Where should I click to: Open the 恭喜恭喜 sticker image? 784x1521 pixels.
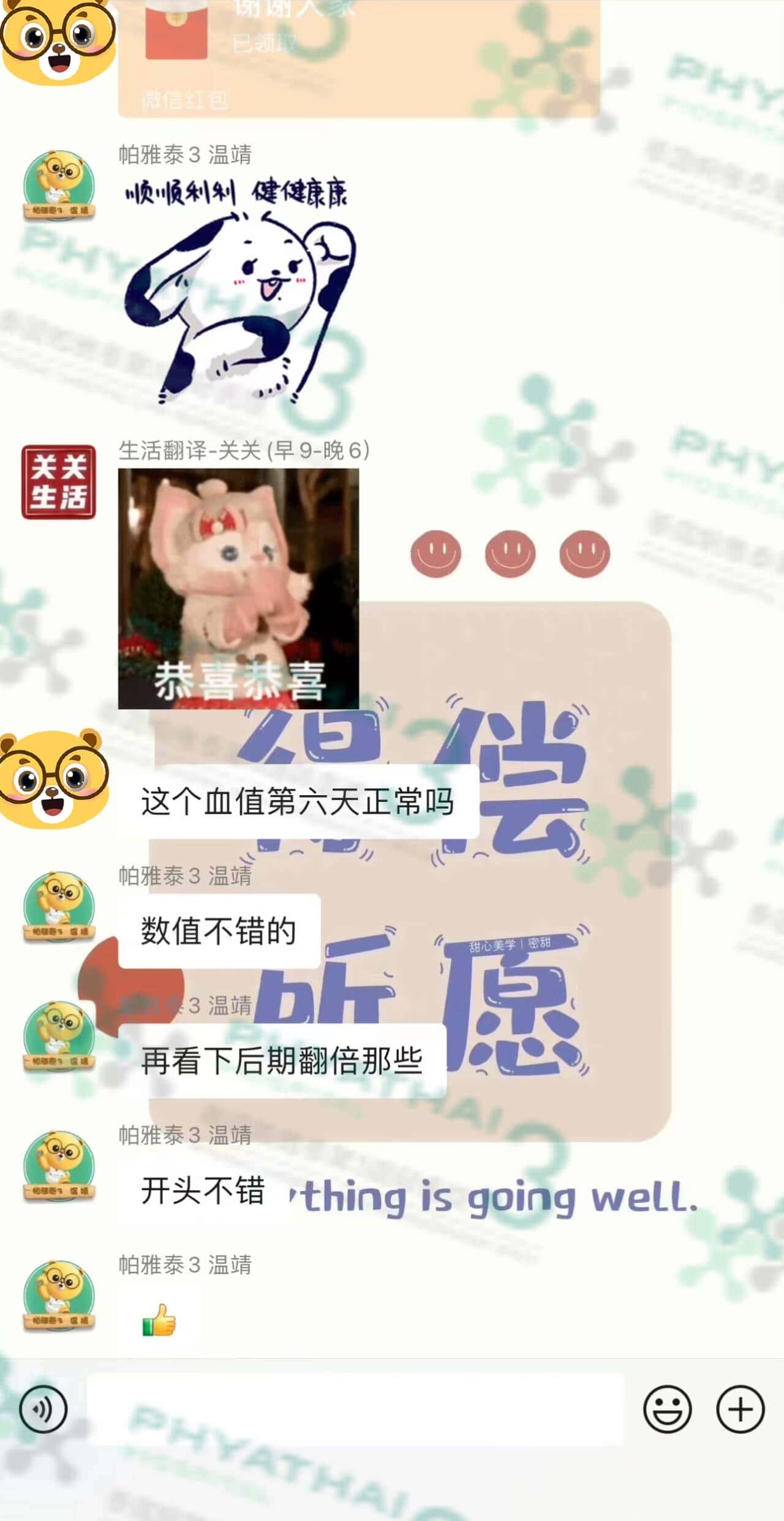click(x=238, y=588)
